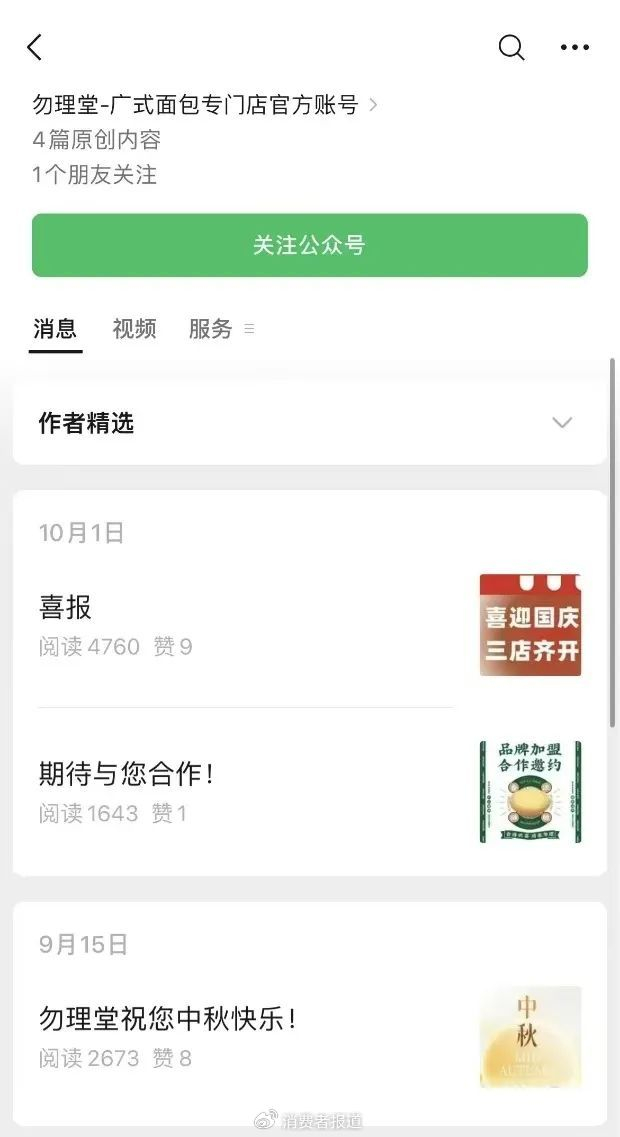
Task: Open the 期待与您合作！ article
Action: pyautogui.click(x=310, y=791)
